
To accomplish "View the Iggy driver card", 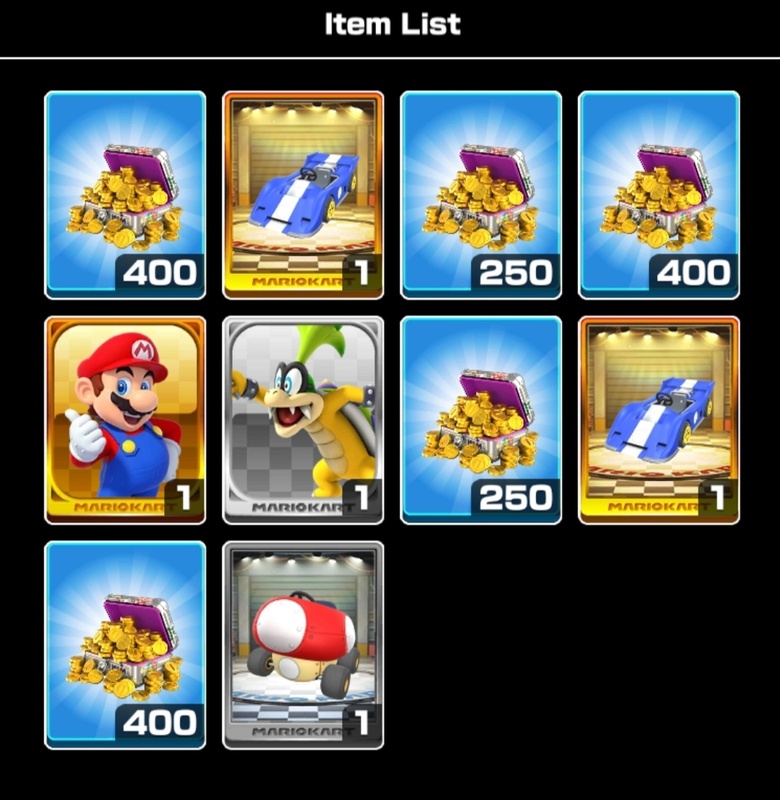I will 303,420.
